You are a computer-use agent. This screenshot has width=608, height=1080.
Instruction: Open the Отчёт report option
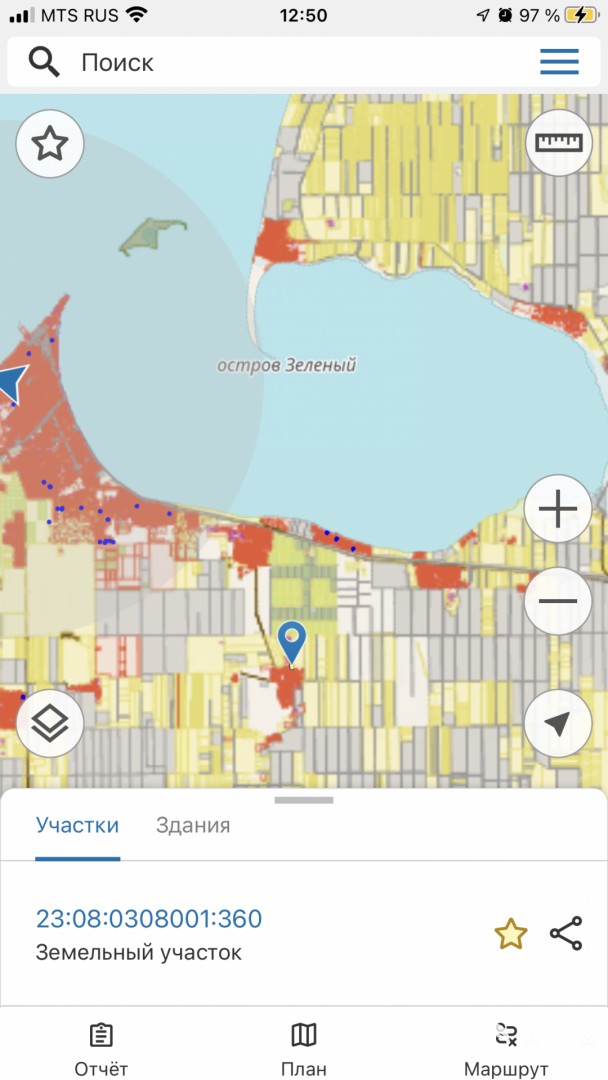[x=101, y=1050]
